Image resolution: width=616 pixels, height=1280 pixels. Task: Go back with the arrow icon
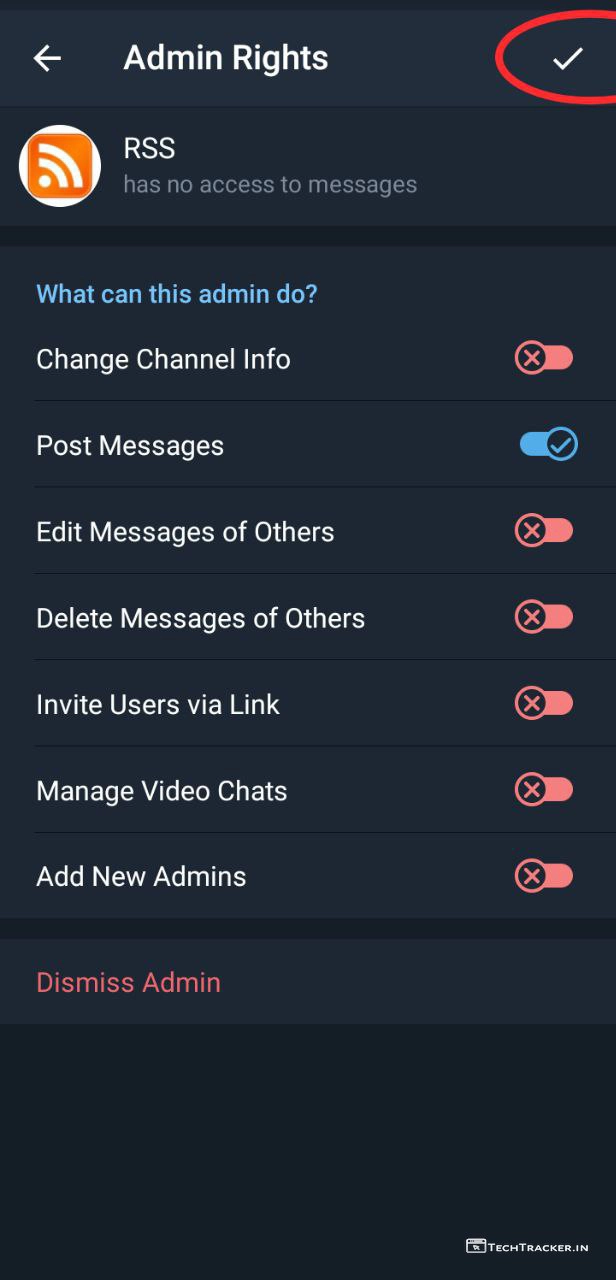(47, 59)
